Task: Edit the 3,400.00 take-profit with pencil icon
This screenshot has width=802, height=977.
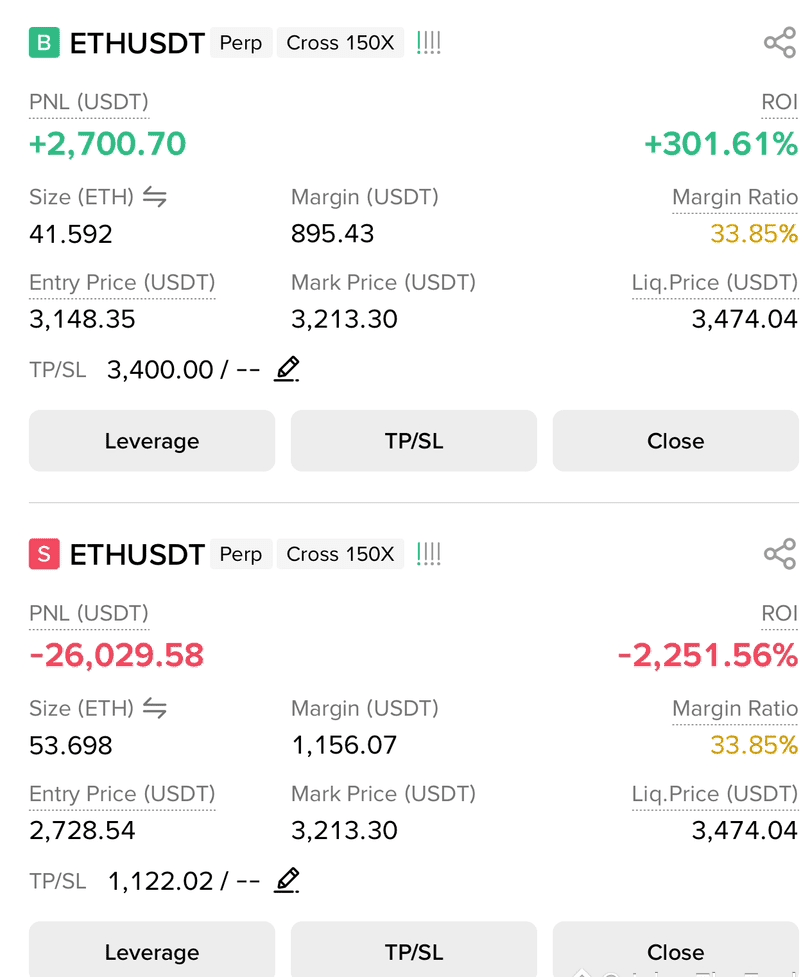Action: coord(287,369)
